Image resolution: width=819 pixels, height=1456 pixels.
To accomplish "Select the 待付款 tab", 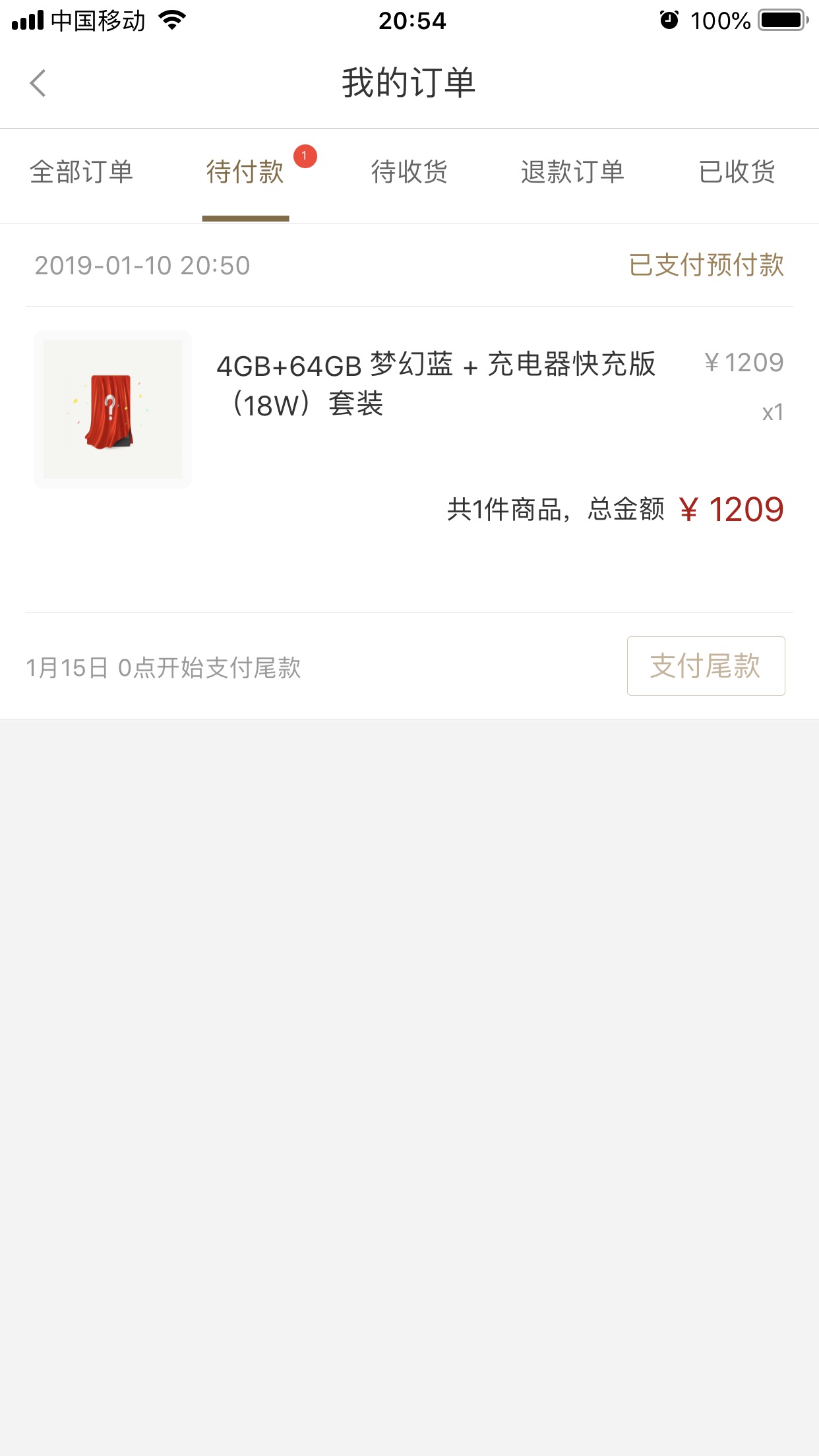I will point(245,173).
